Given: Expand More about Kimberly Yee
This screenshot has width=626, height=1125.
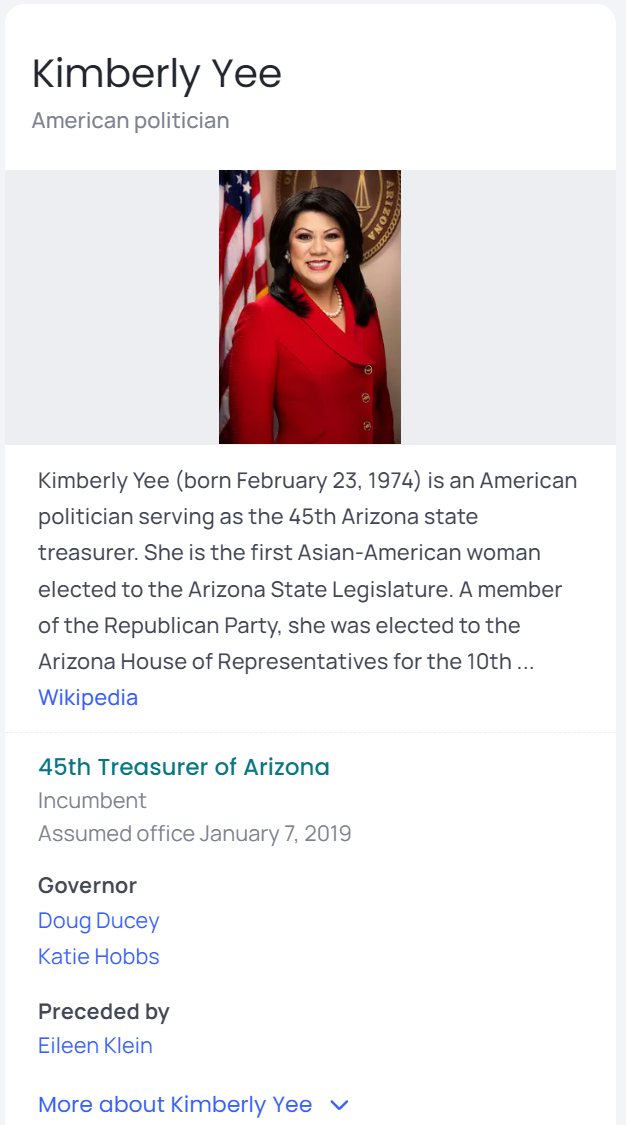Looking at the screenshot, I should (193, 1104).
